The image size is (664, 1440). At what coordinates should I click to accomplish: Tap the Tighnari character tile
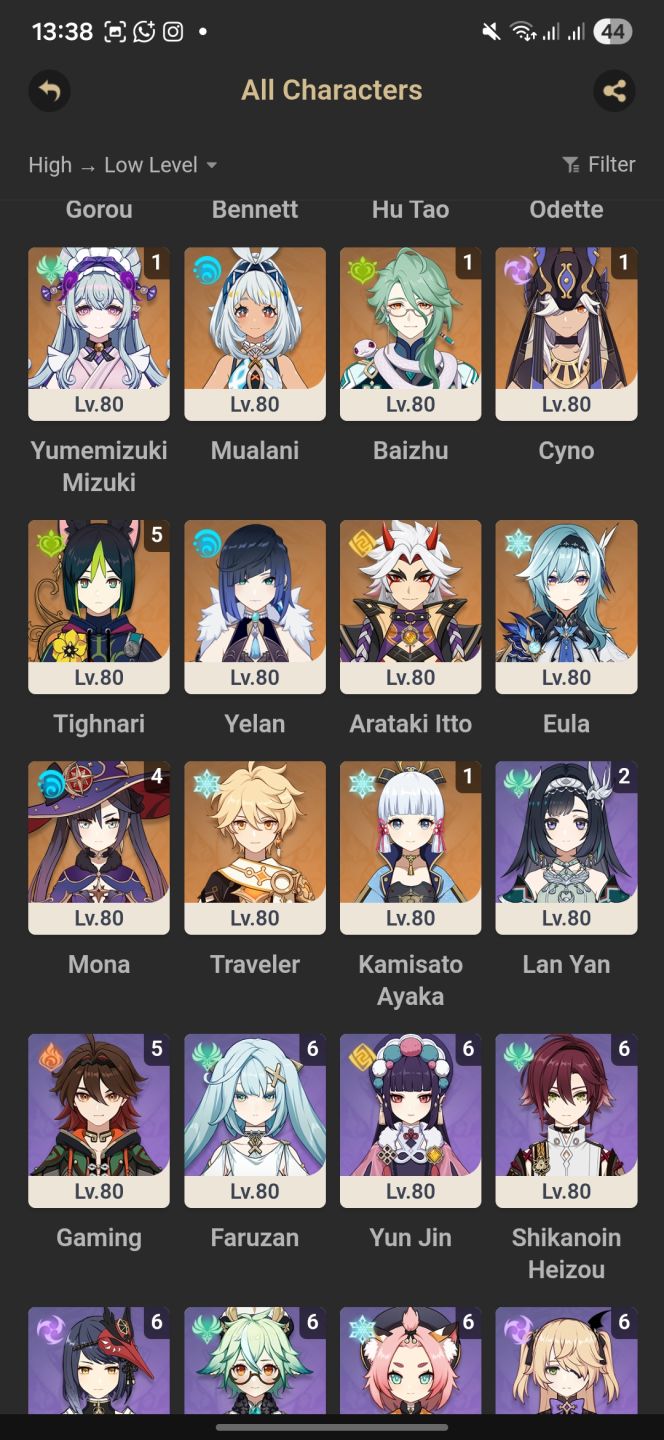coord(99,607)
